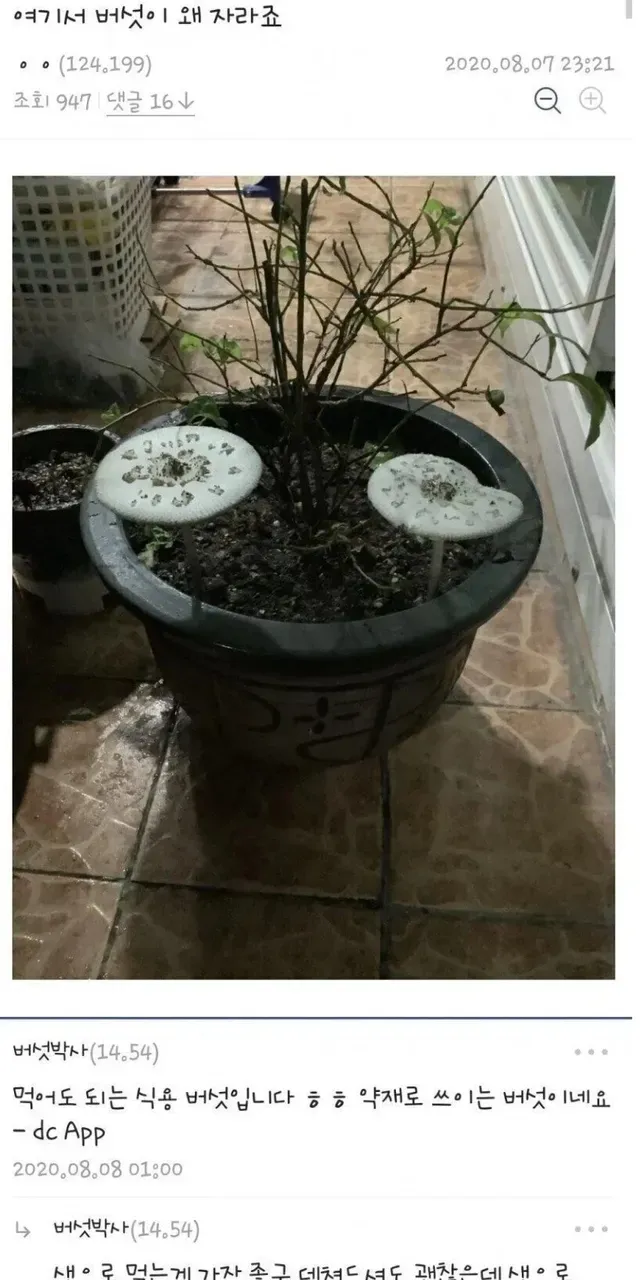Viewport: 640px width, 1280px height.
Task: Tap the zoom out magnifier icon
Action: [547, 100]
